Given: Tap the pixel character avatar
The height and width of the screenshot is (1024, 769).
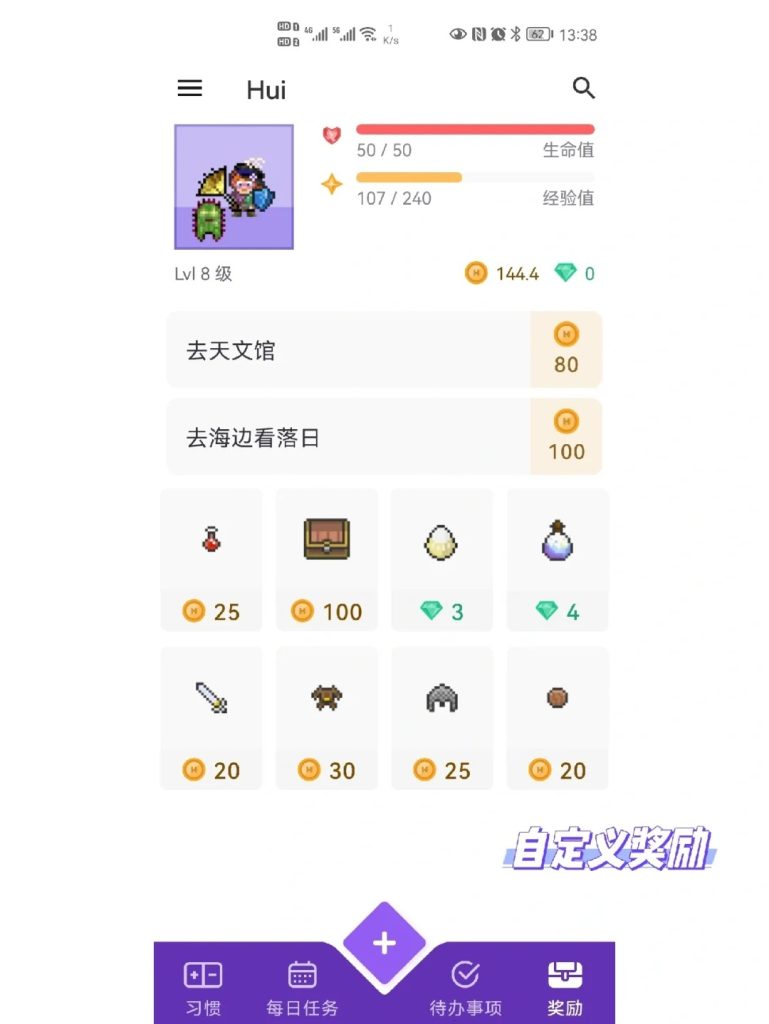Looking at the screenshot, I should 233,187.
